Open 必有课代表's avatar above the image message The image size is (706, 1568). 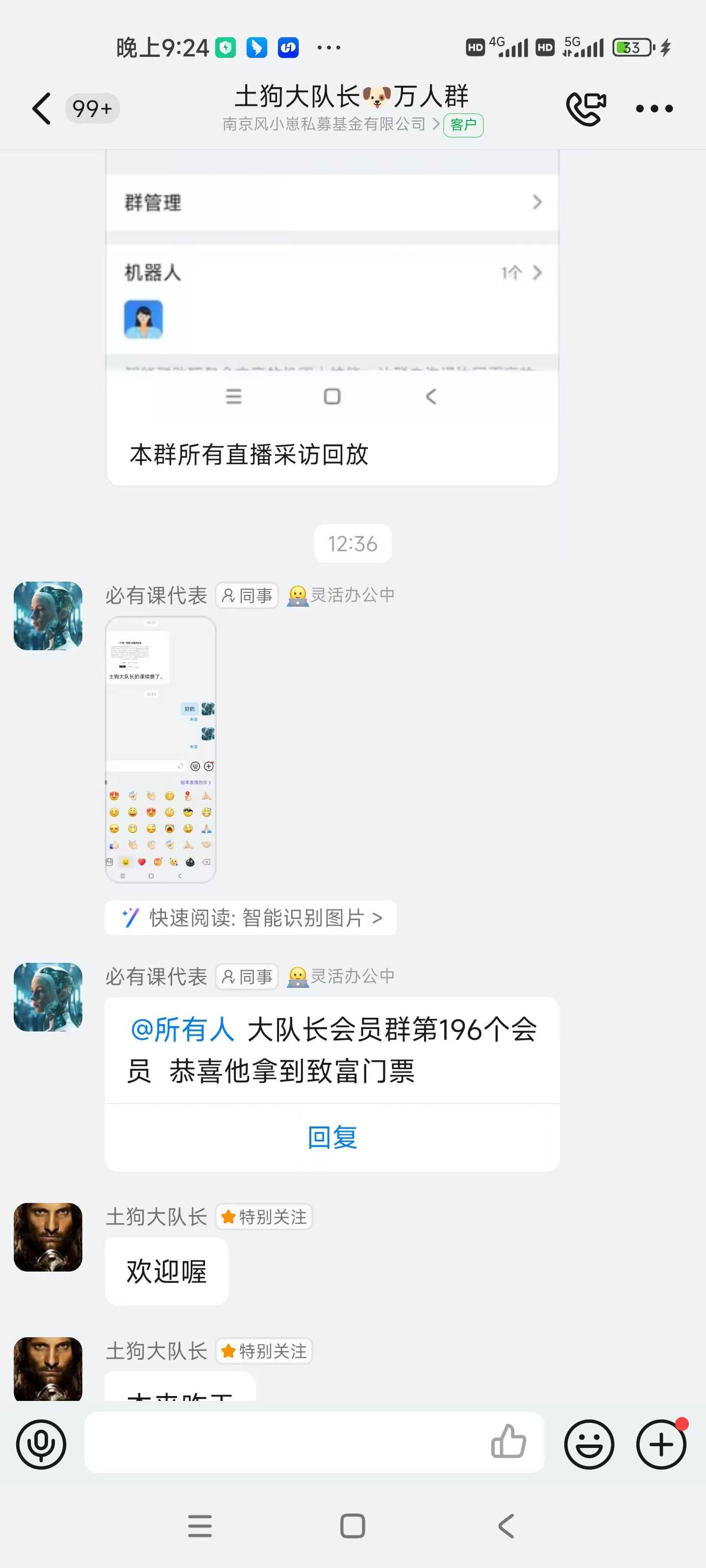click(48, 615)
